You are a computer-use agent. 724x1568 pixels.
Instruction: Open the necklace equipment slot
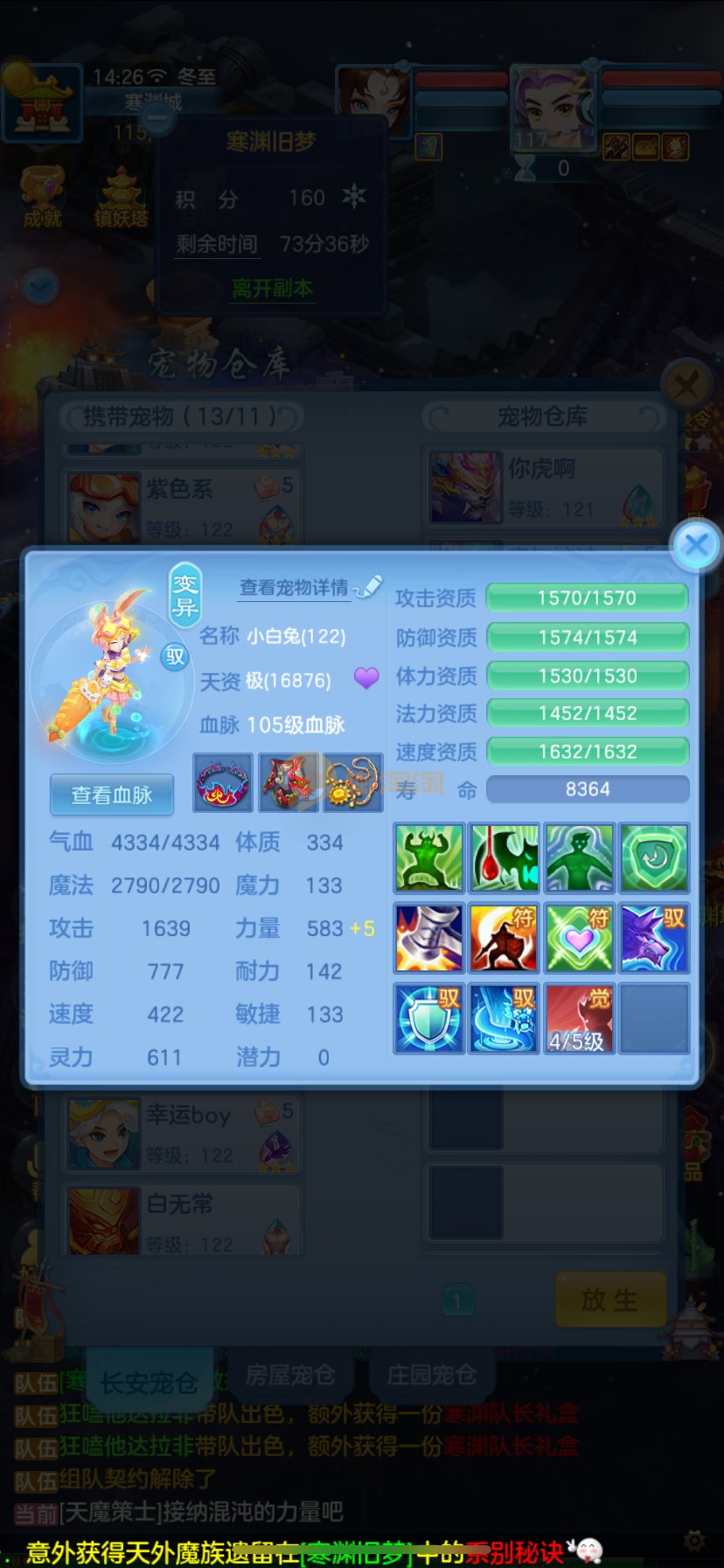(352, 782)
